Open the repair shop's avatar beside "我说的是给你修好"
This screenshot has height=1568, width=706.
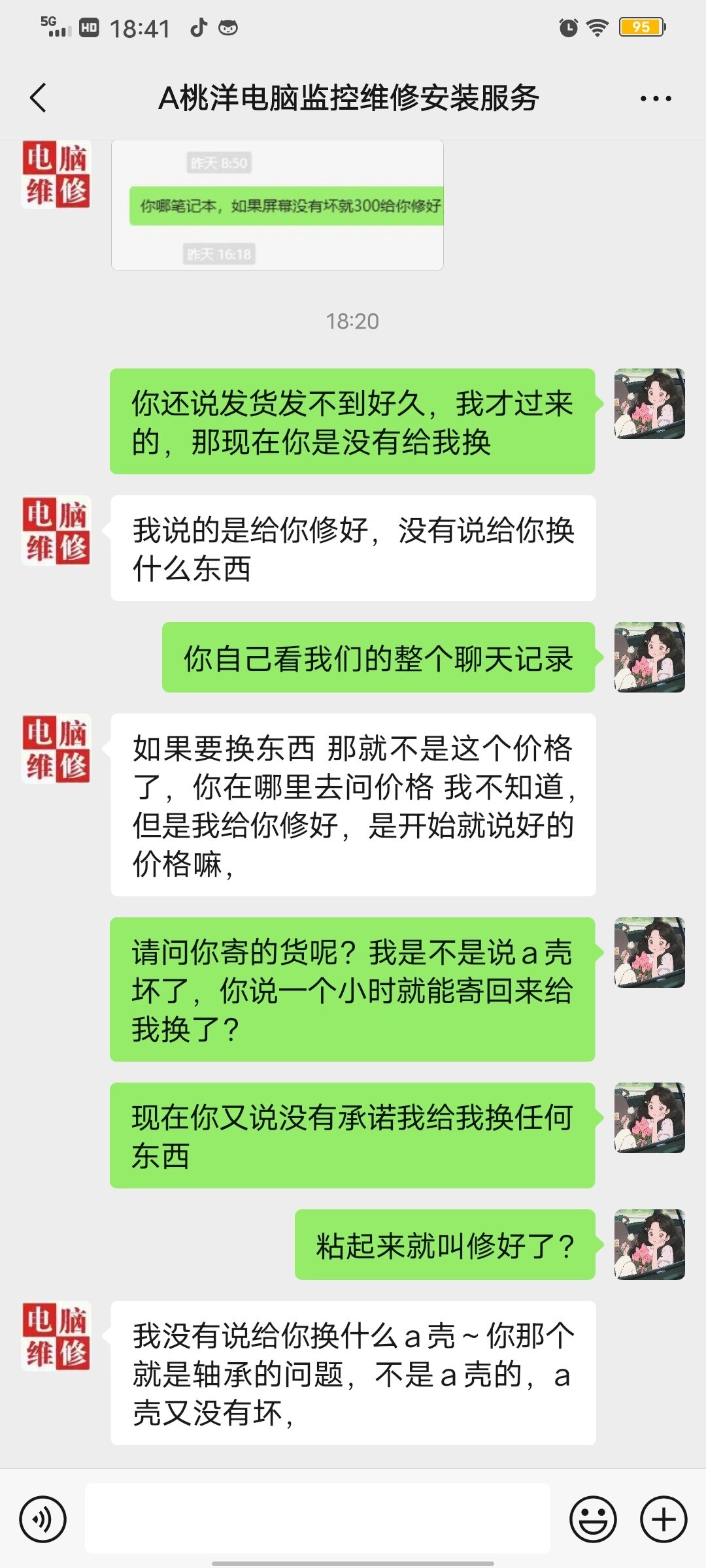[x=56, y=531]
